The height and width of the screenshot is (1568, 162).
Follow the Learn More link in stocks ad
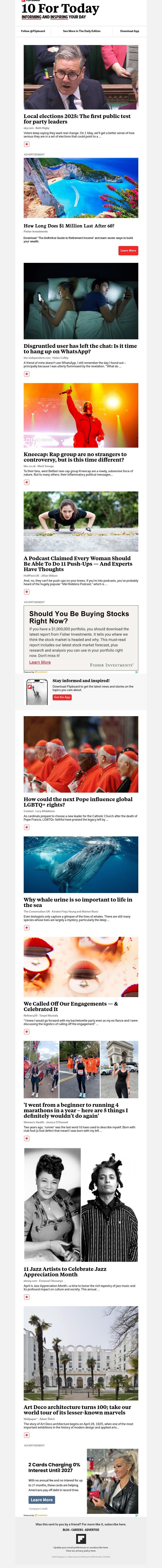(x=40, y=662)
